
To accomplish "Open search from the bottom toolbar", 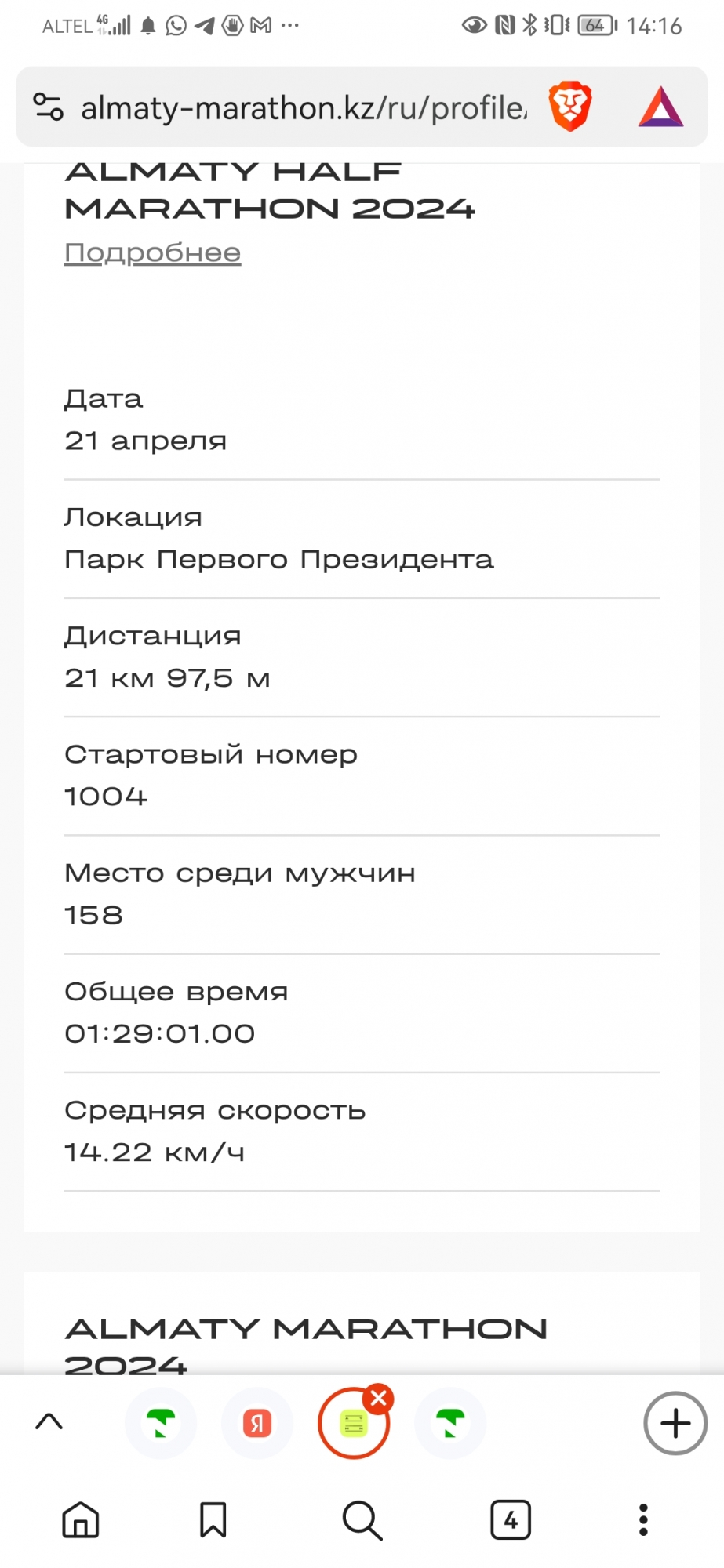I will (x=362, y=1520).
